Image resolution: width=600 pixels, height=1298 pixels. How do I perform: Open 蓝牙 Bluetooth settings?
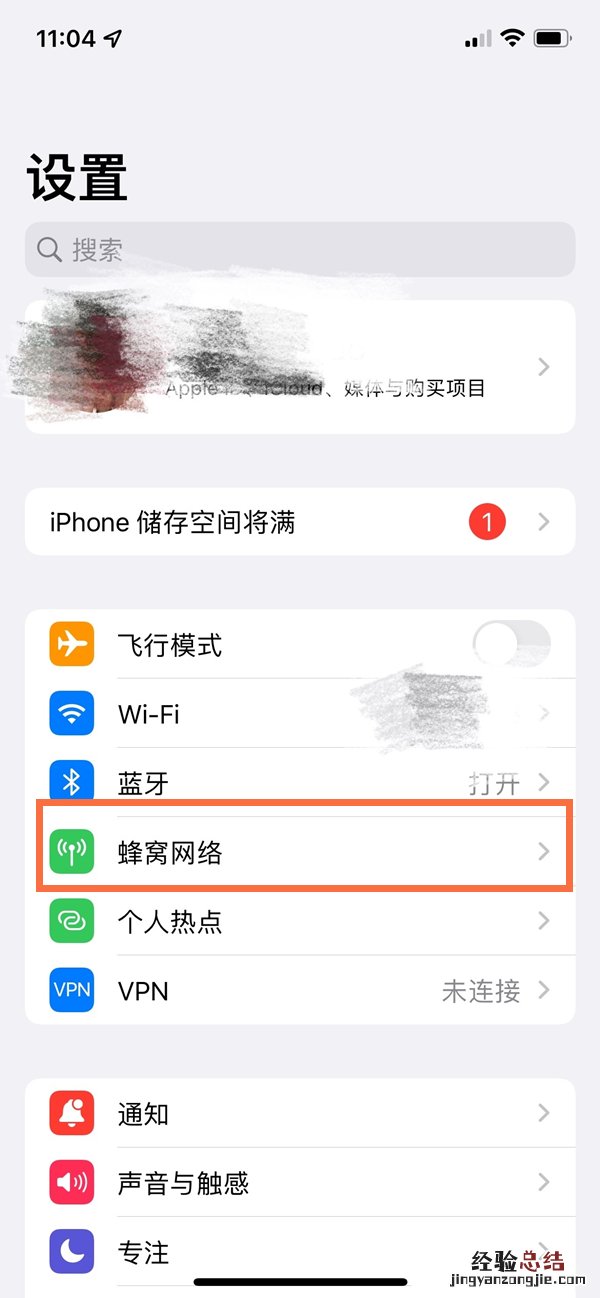point(300,783)
